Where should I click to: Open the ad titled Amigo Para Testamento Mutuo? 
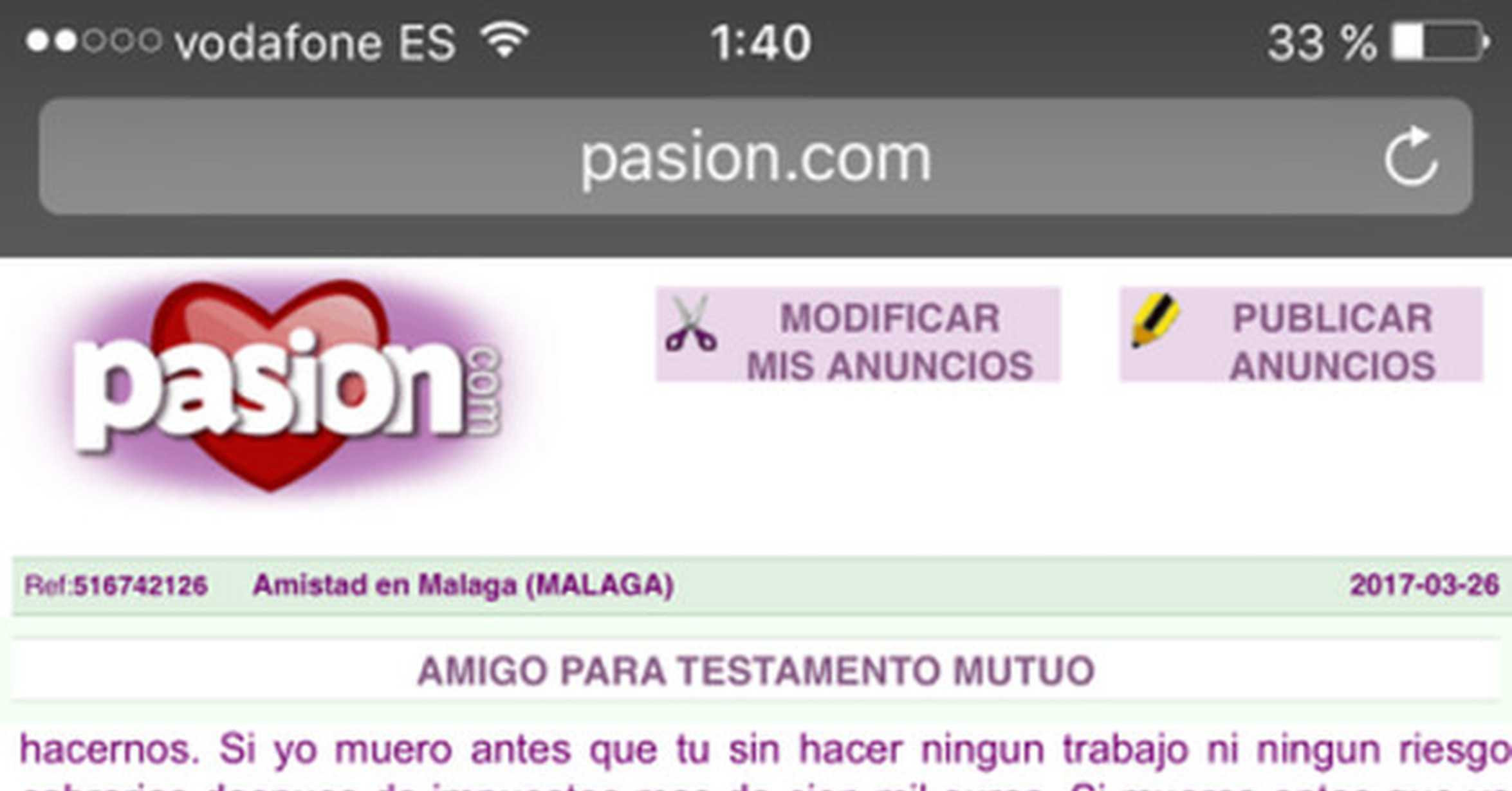click(x=756, y=671)
